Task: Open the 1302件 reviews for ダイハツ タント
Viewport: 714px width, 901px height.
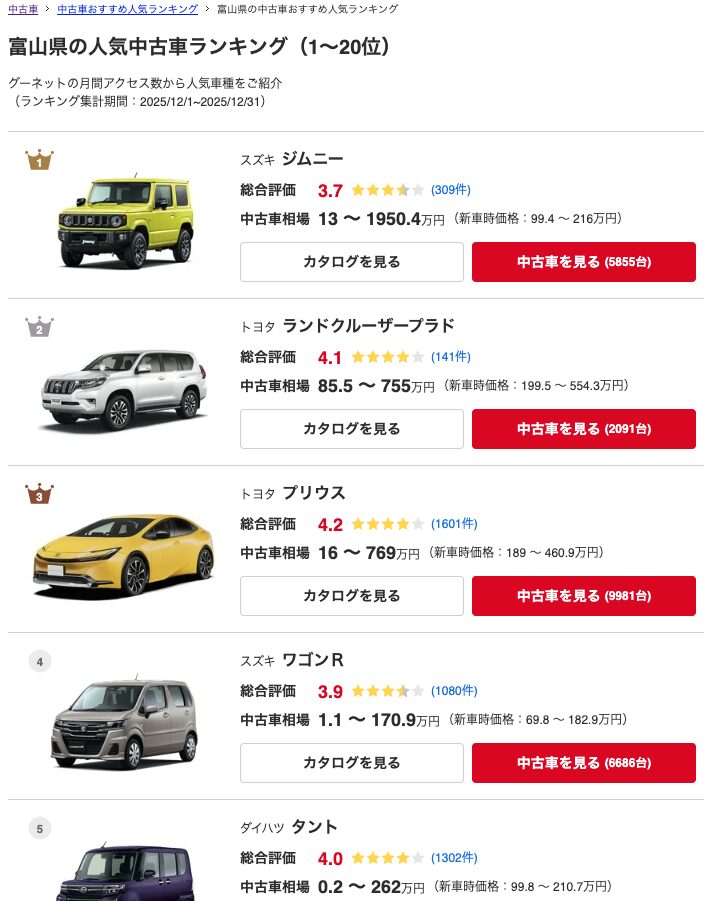Action: (x=453, y=858)
